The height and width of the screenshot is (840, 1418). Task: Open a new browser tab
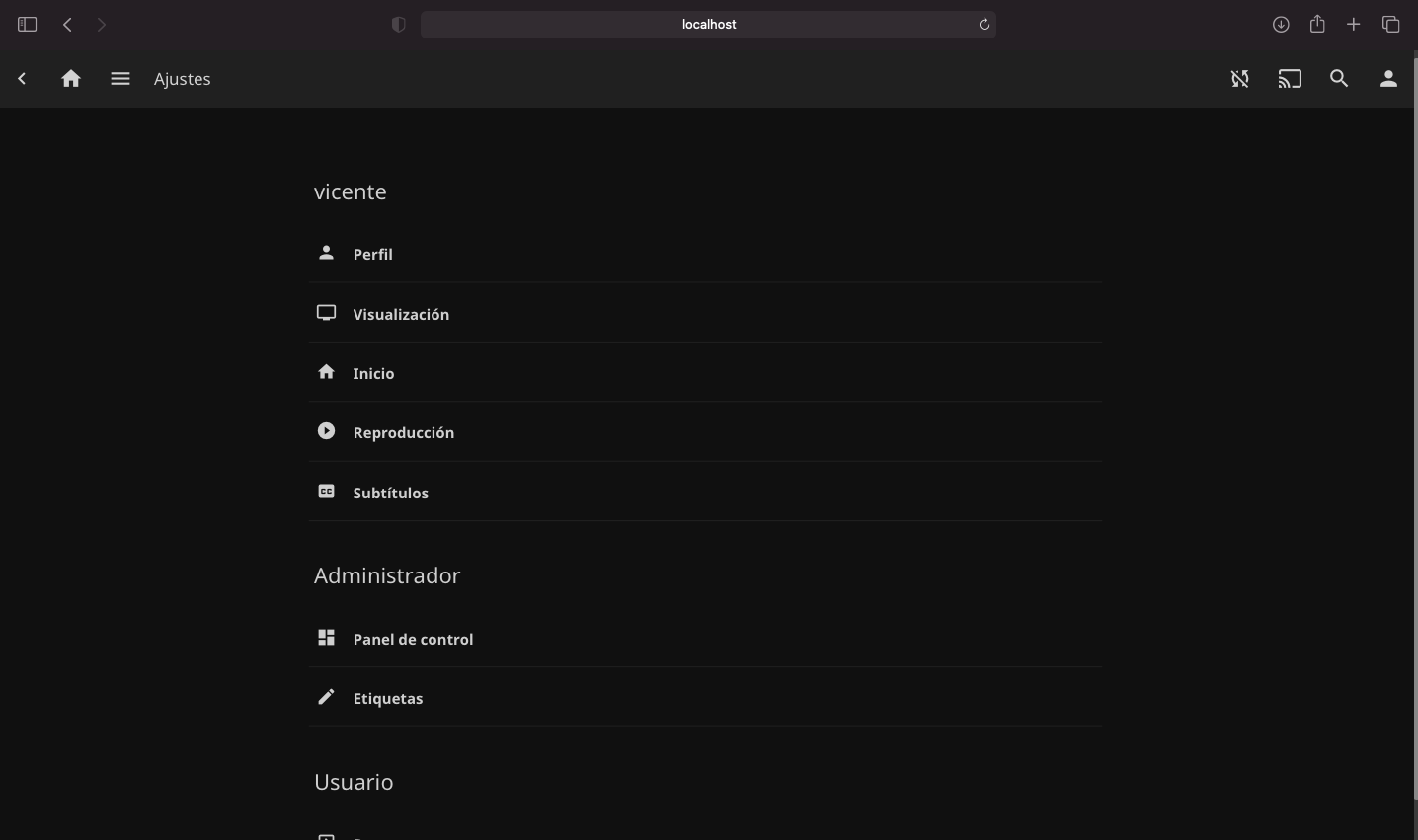[x=1354, y=24]
